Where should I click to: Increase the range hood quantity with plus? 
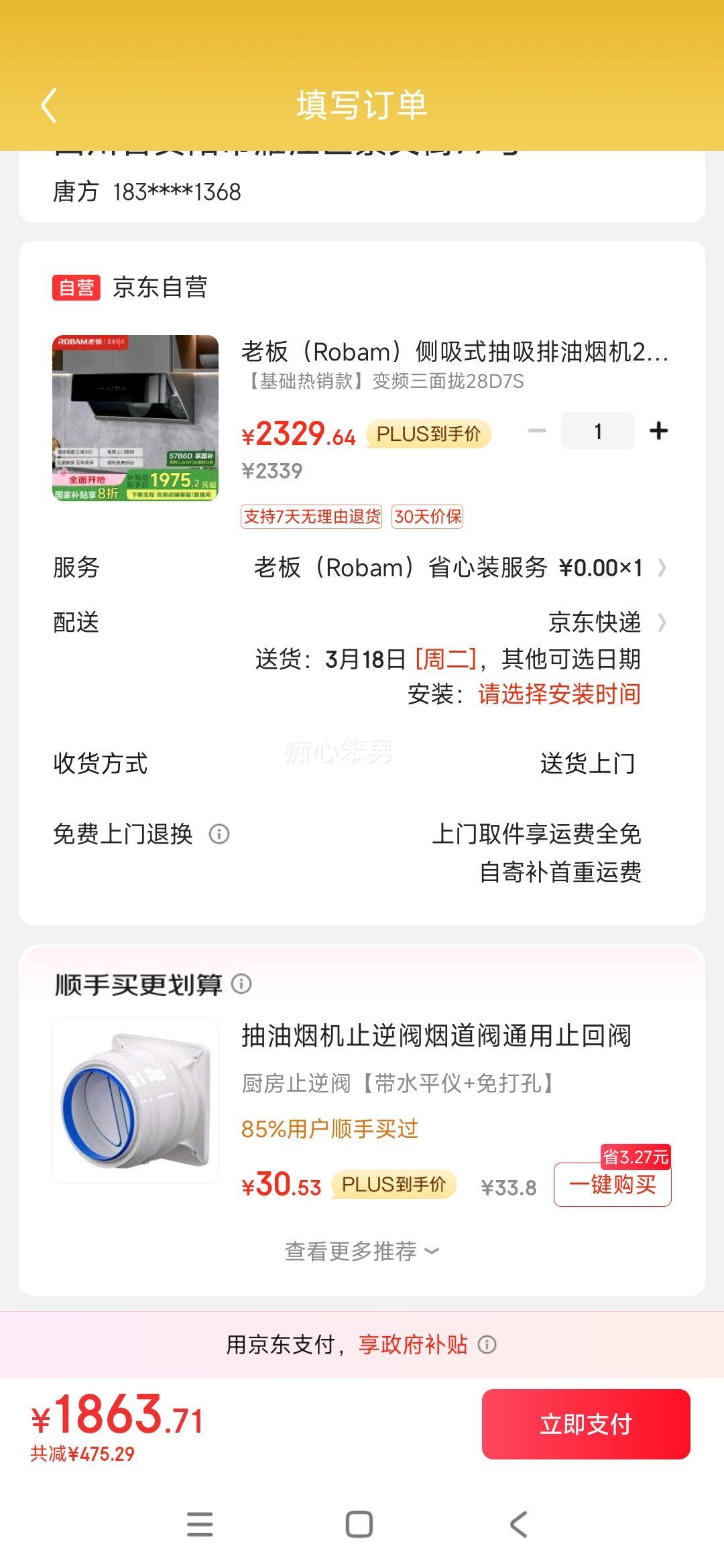[659, 431]
